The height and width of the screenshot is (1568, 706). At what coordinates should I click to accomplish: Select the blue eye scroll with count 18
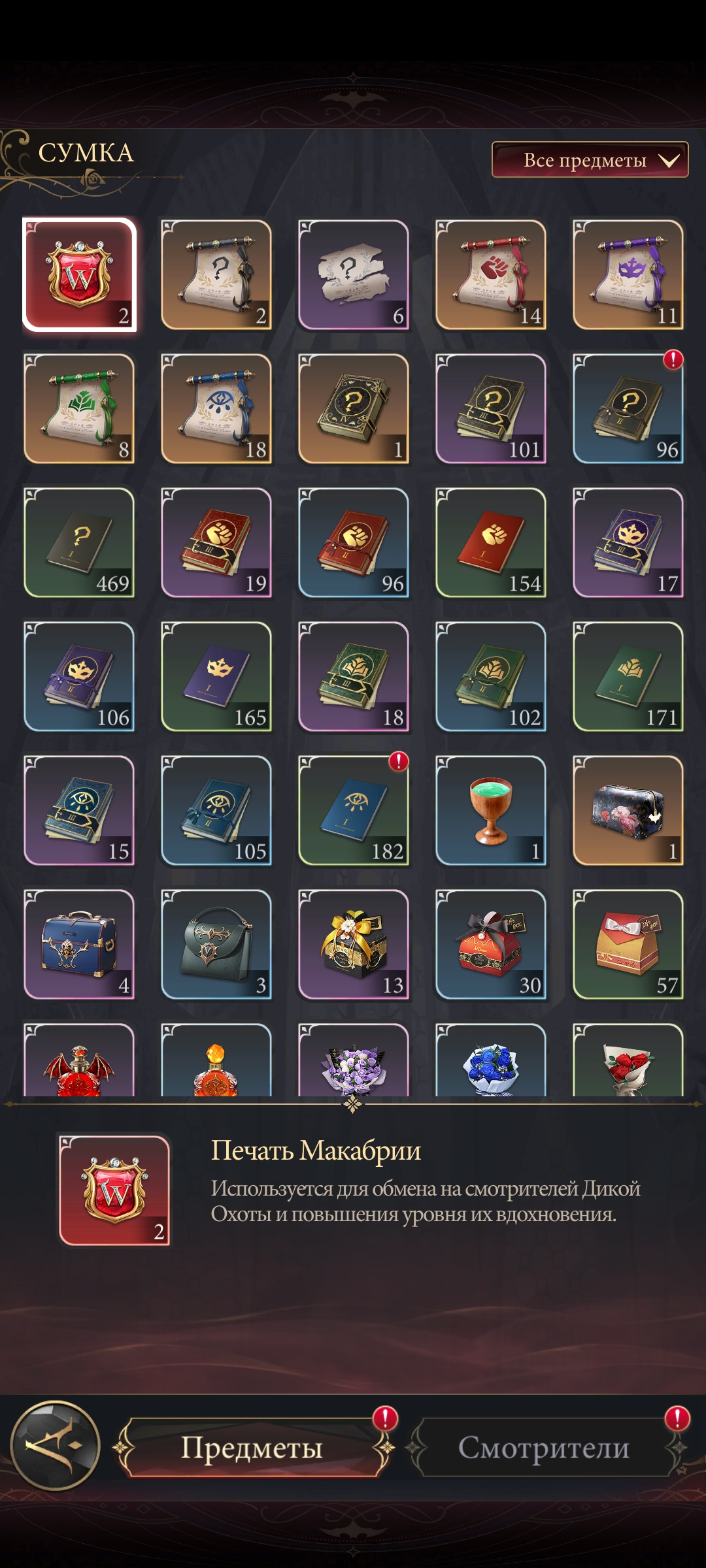click(x=216, y=409)
